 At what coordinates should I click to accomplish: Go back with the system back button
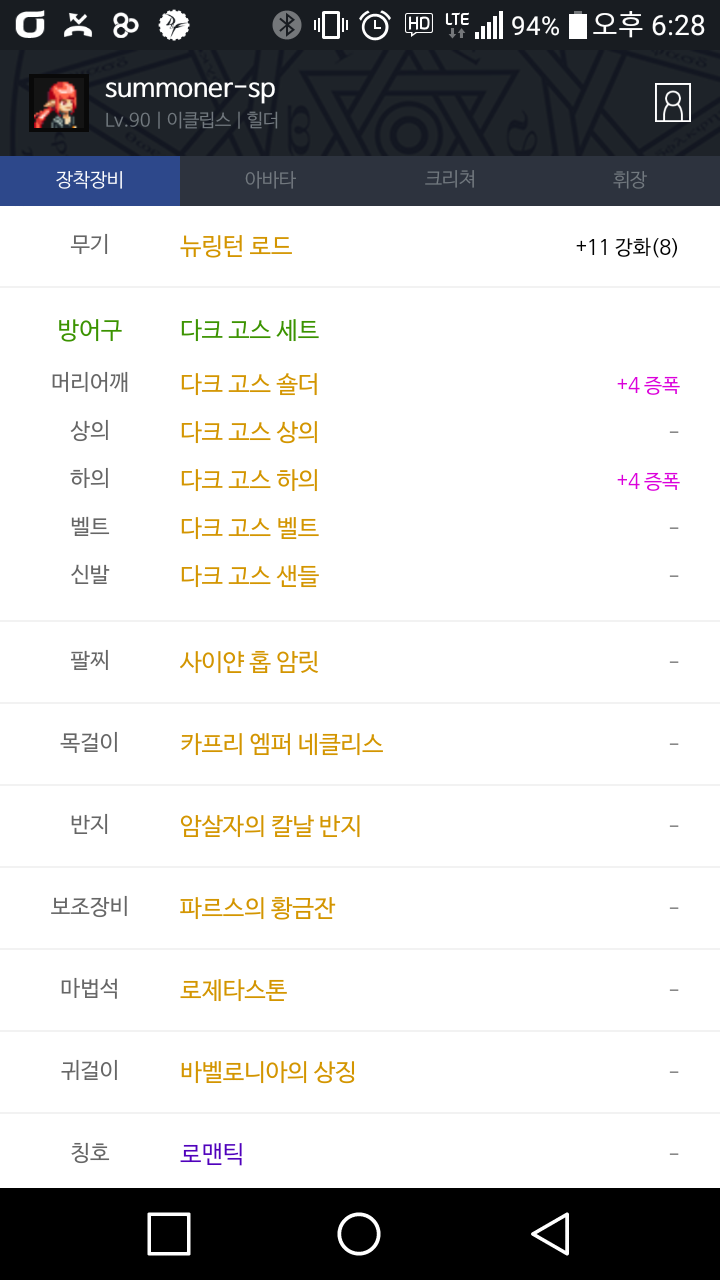[550, 1234]
